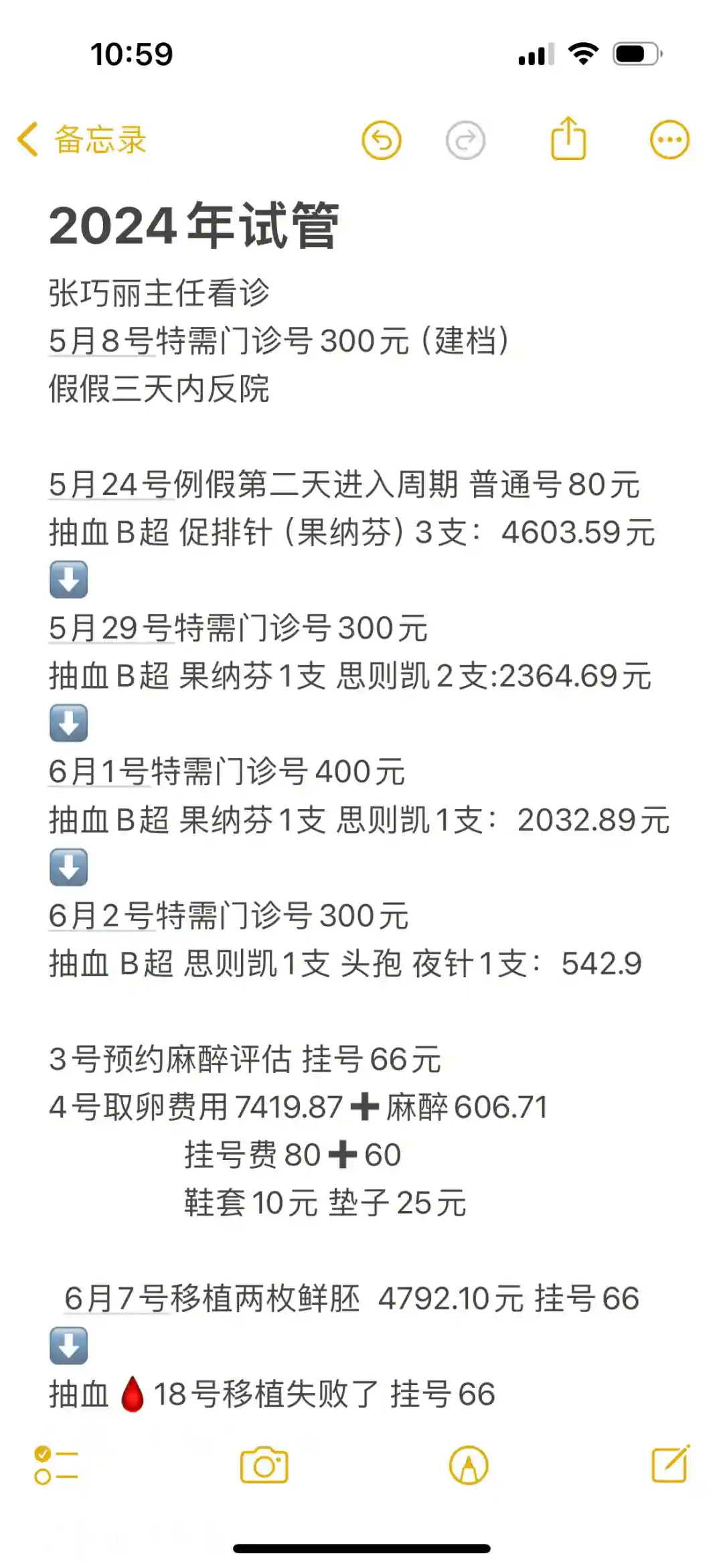Open the 6月2号 date link
The image size is (723, 1568).
(x=100, y=916)
